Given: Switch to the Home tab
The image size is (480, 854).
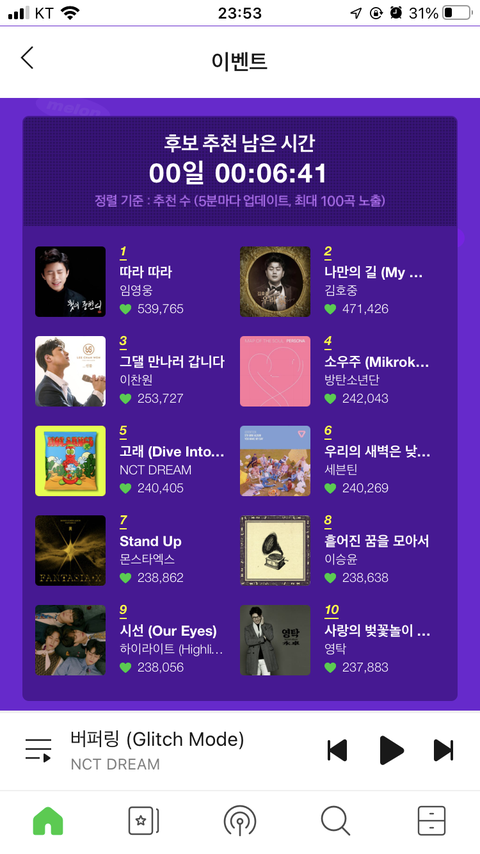Looking at the screenshot, I should tap(48, 821).
